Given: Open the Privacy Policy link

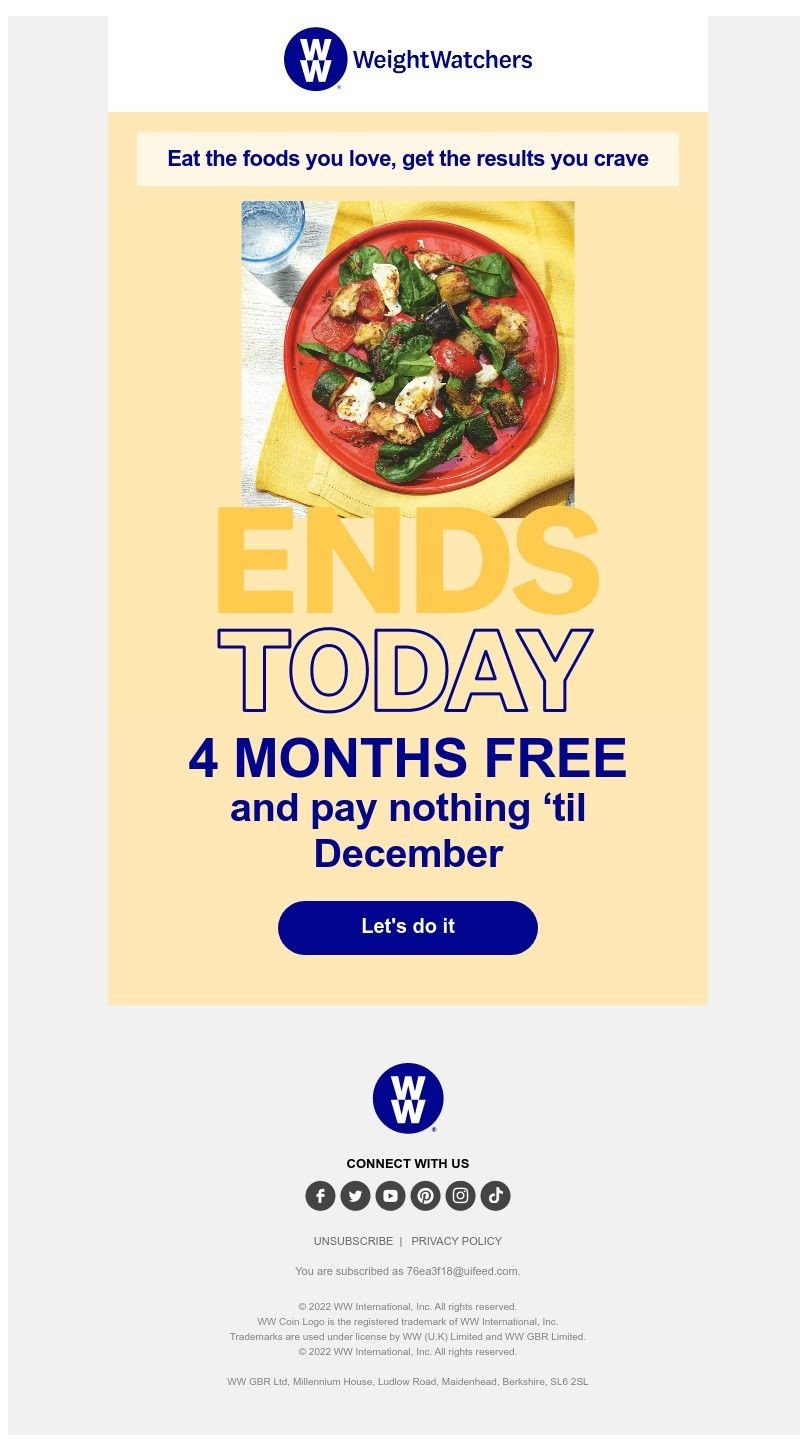Looking at the screenshot, I should pyautogui.click(x=456, y=1241).
